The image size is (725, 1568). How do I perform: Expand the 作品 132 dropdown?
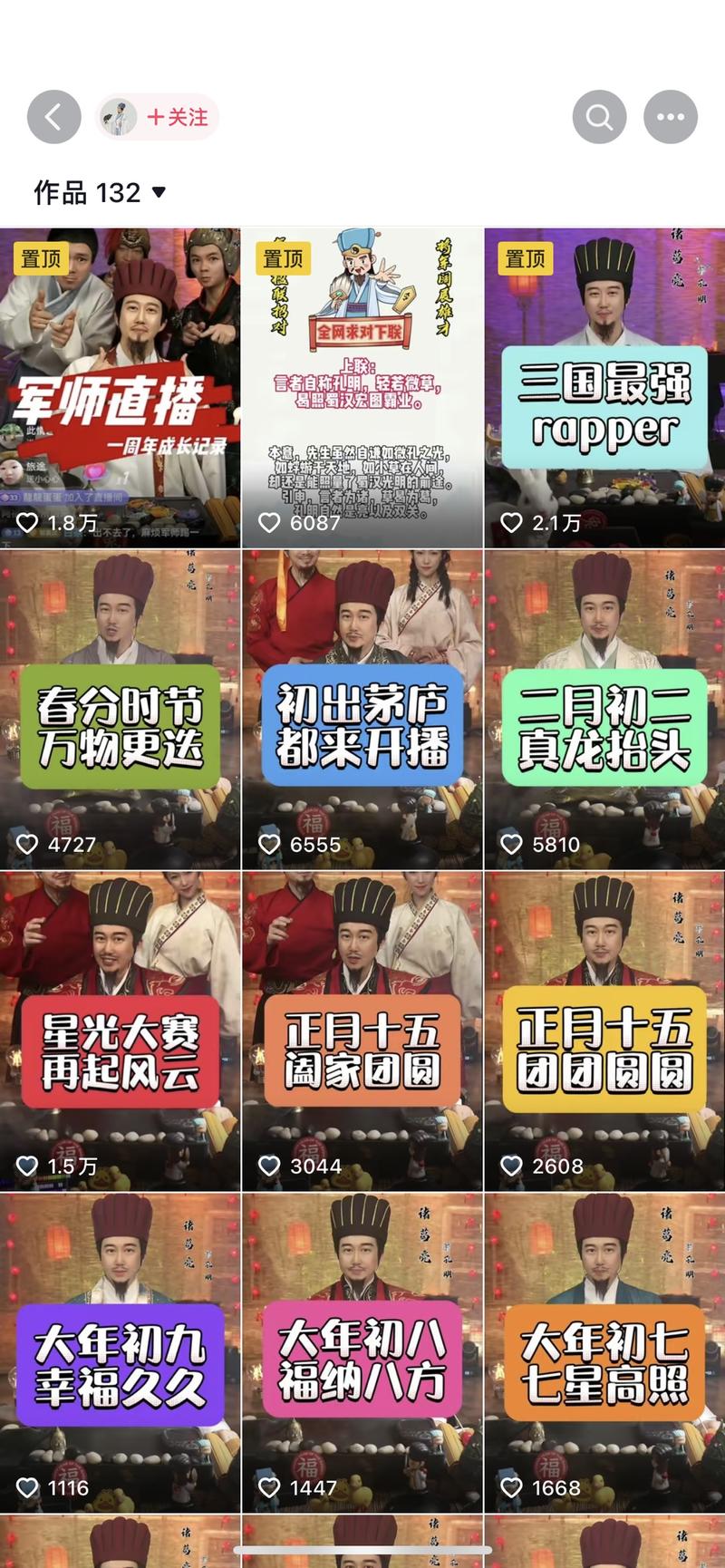click(100, 192)
